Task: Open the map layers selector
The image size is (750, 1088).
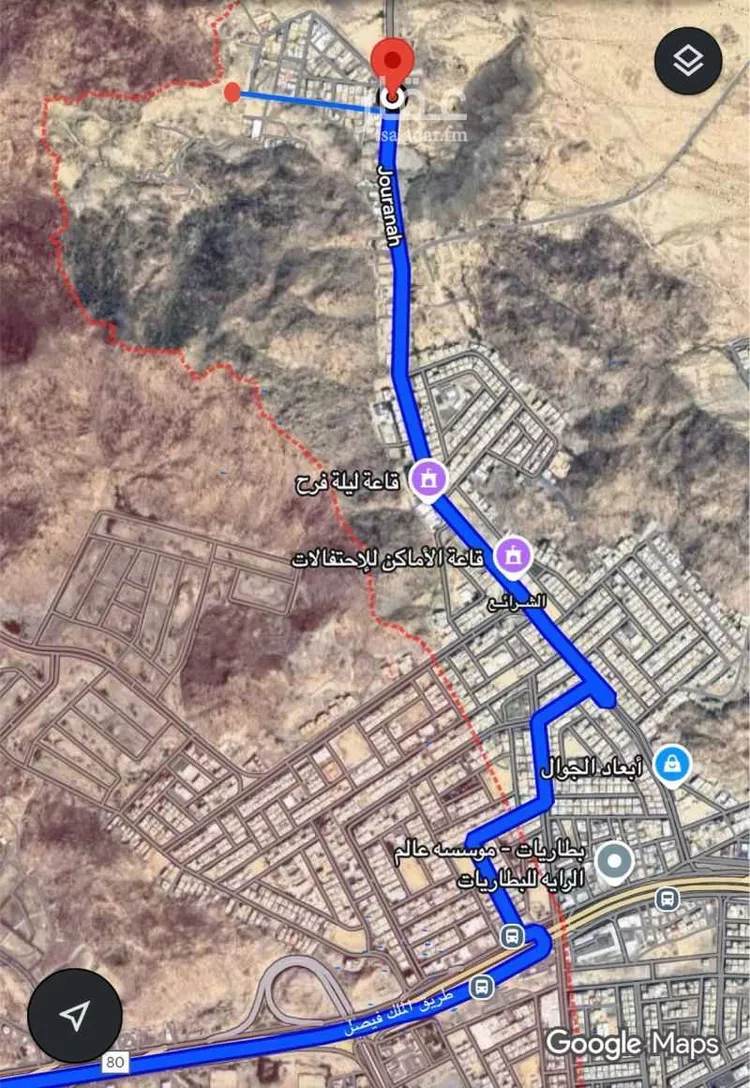Action: pos(688,61)
